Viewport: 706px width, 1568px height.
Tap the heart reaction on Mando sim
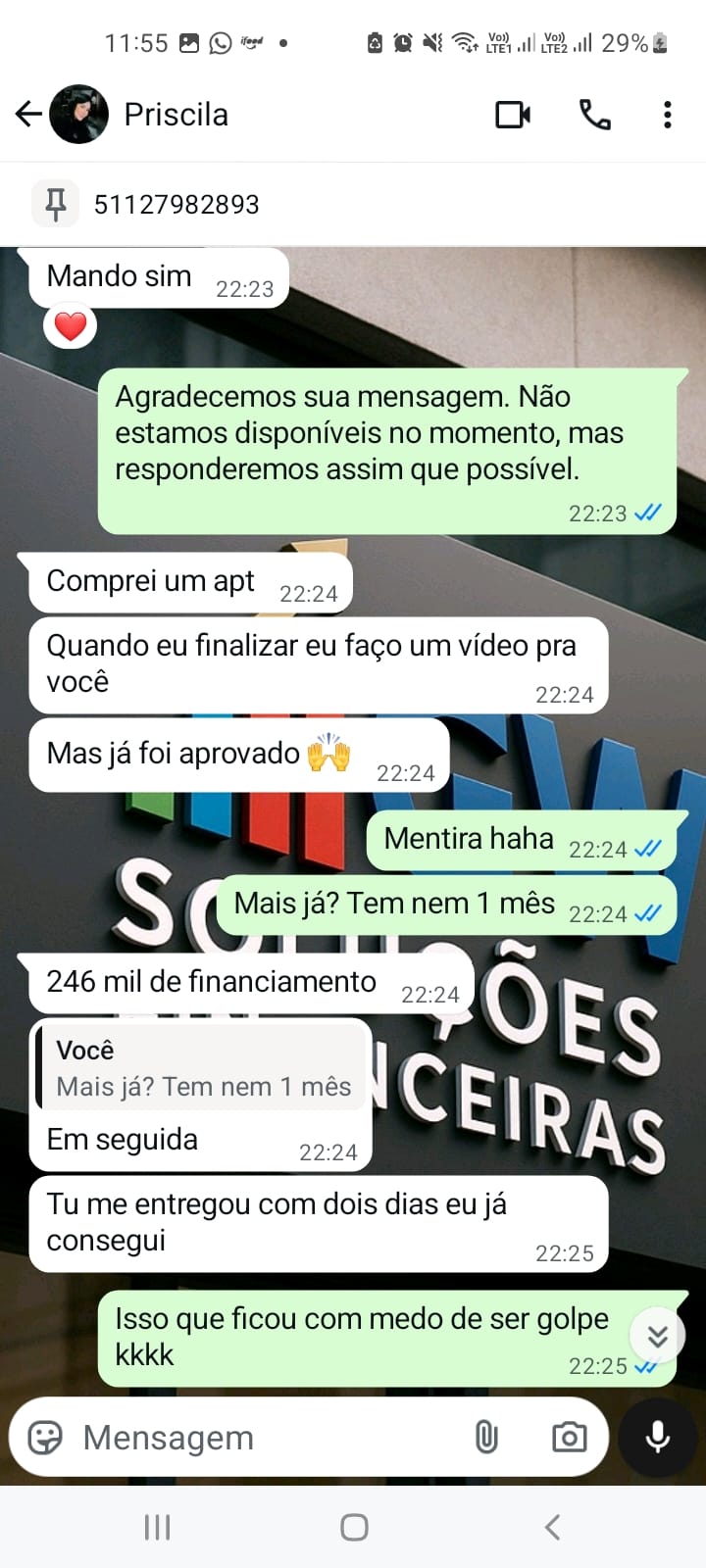(x=70, y=326)
